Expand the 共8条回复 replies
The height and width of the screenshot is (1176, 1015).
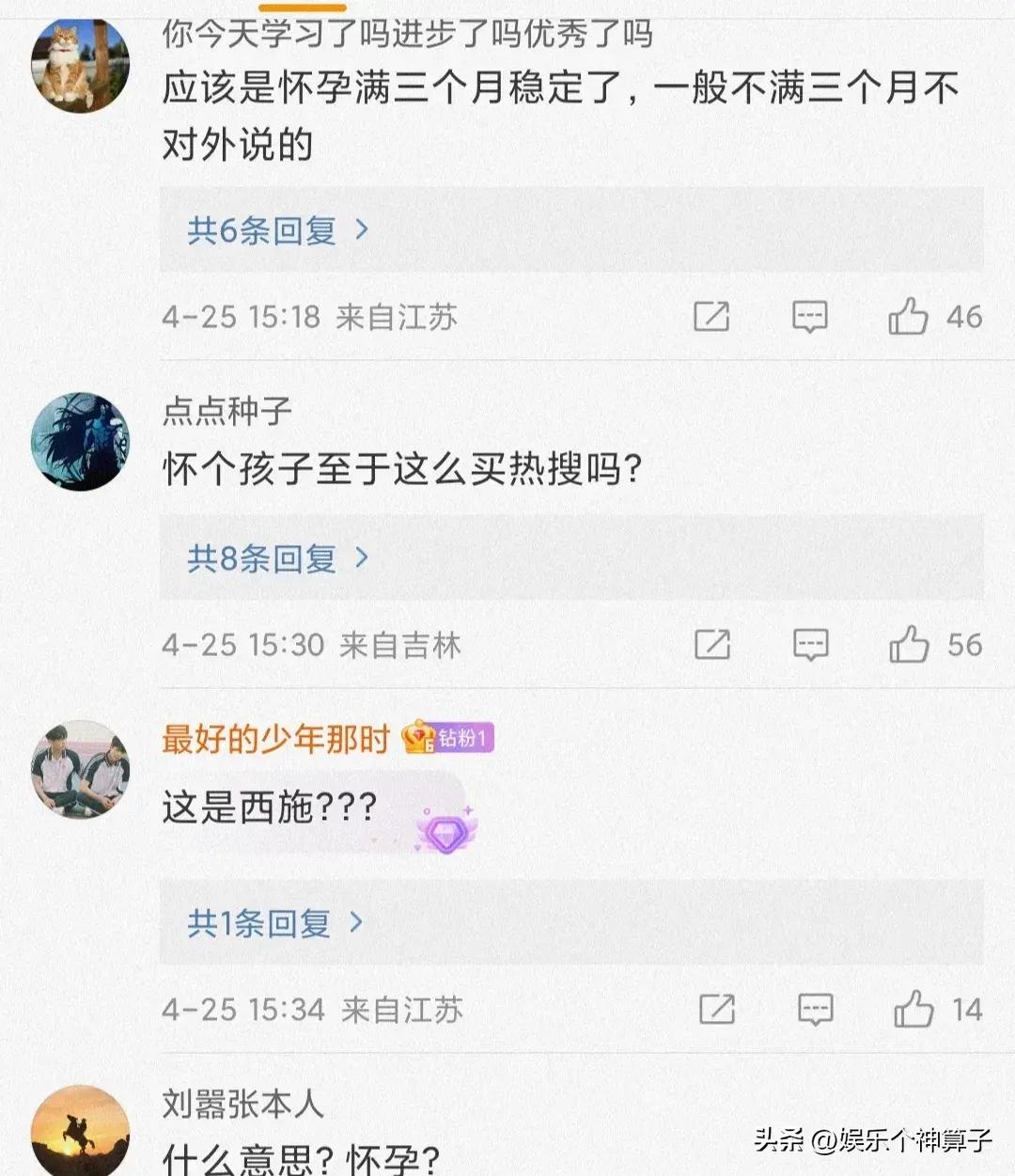tap(277, 559)
